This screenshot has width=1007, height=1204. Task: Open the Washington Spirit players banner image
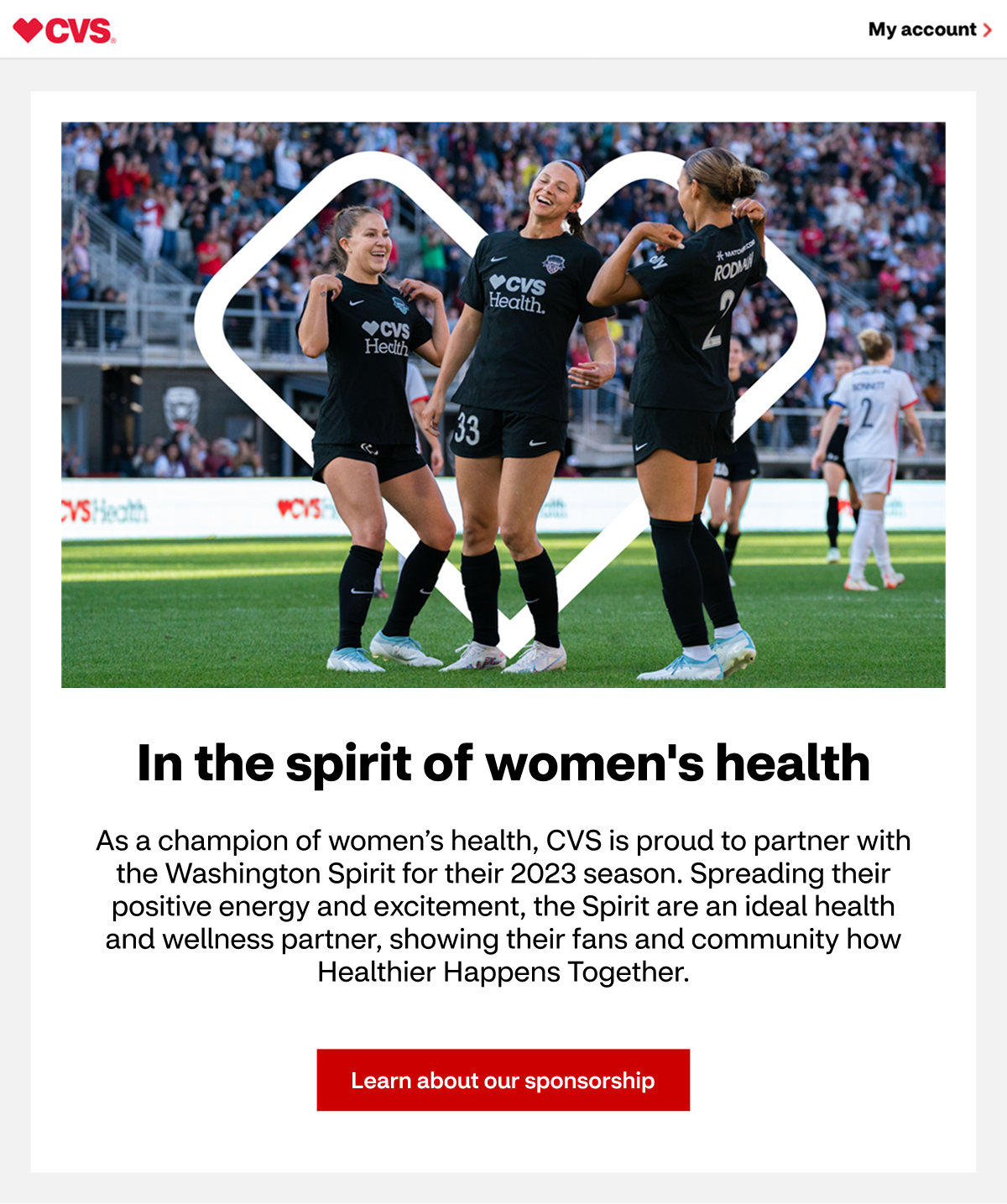pos(503,404)
